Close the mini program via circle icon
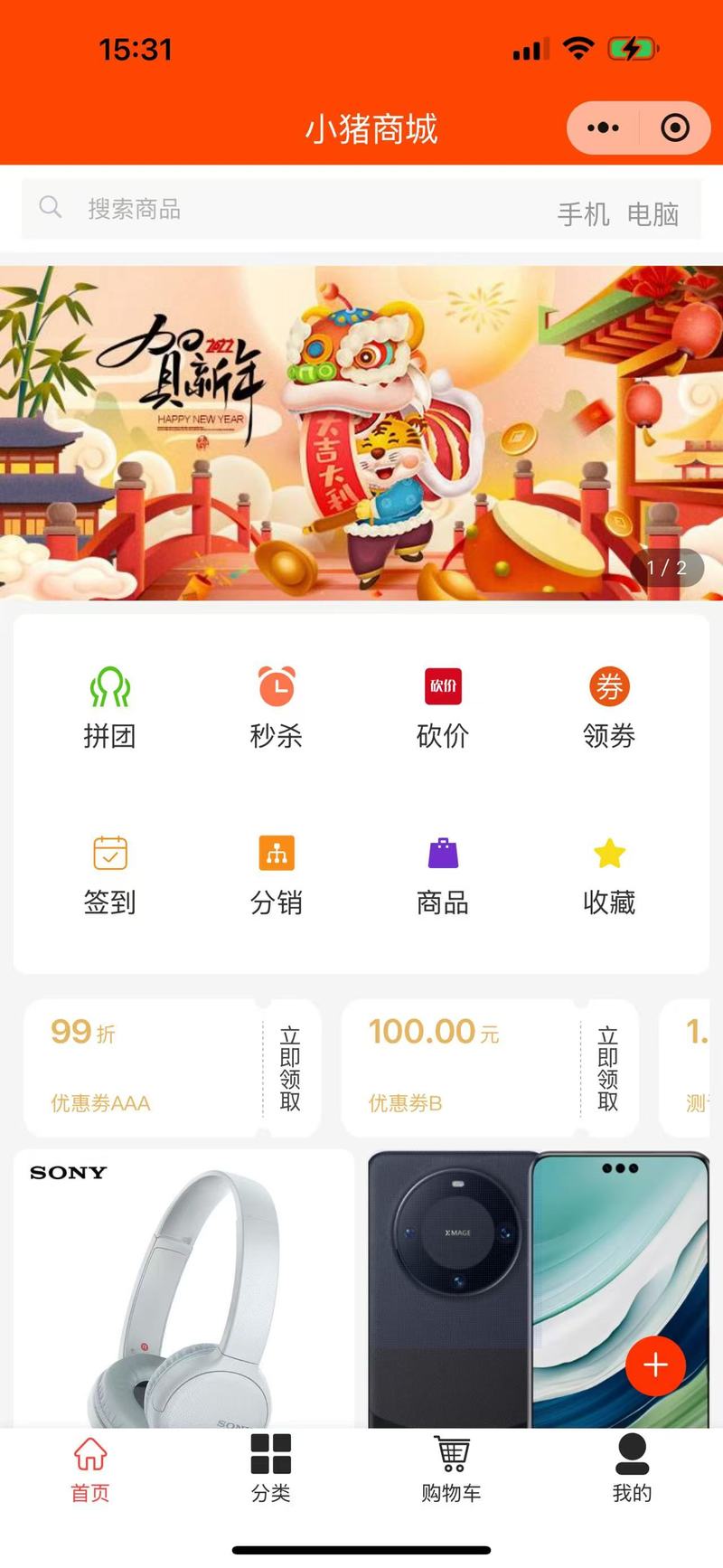The width and height of the screenshot is (723, 1568). click(675, 128)
